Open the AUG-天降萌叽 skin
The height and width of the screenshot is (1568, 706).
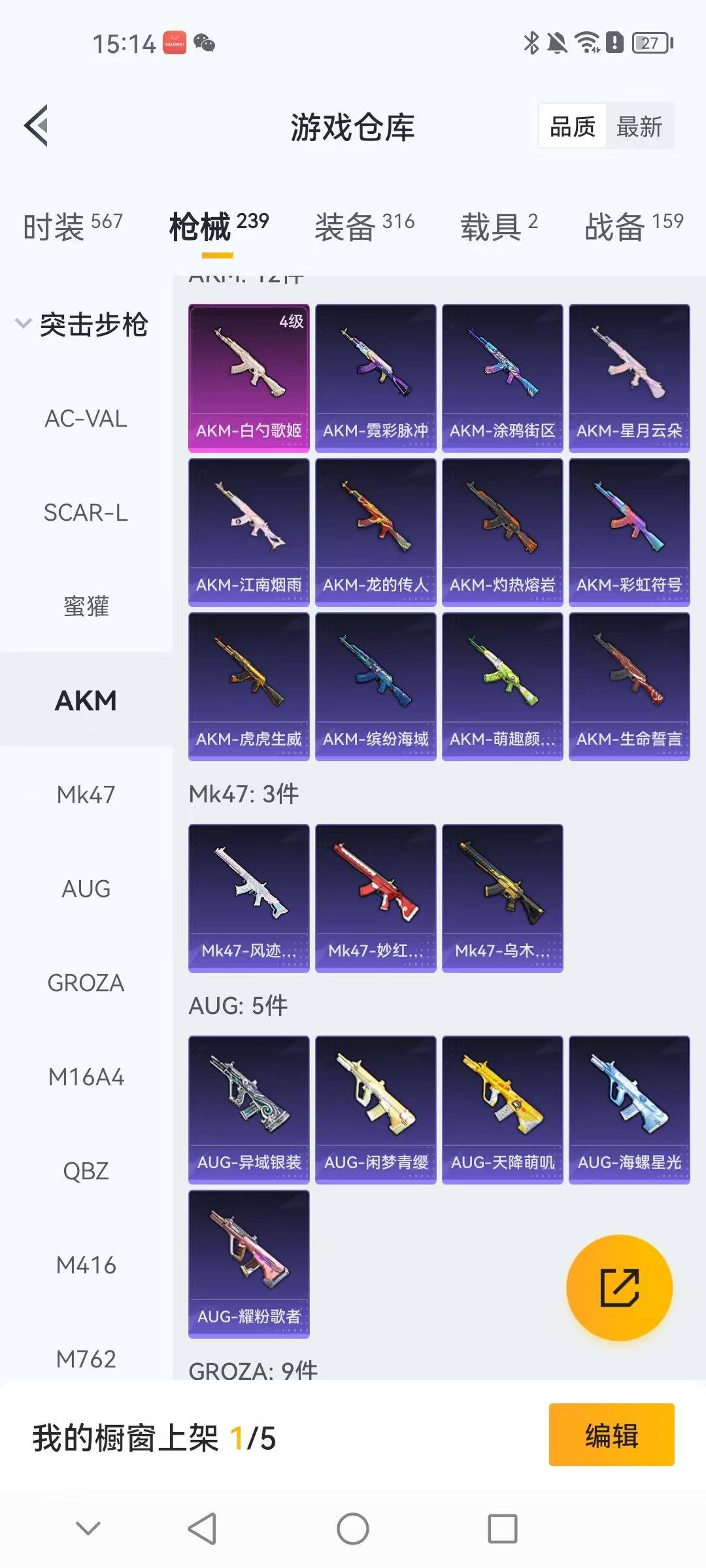tap(502, 1109)
